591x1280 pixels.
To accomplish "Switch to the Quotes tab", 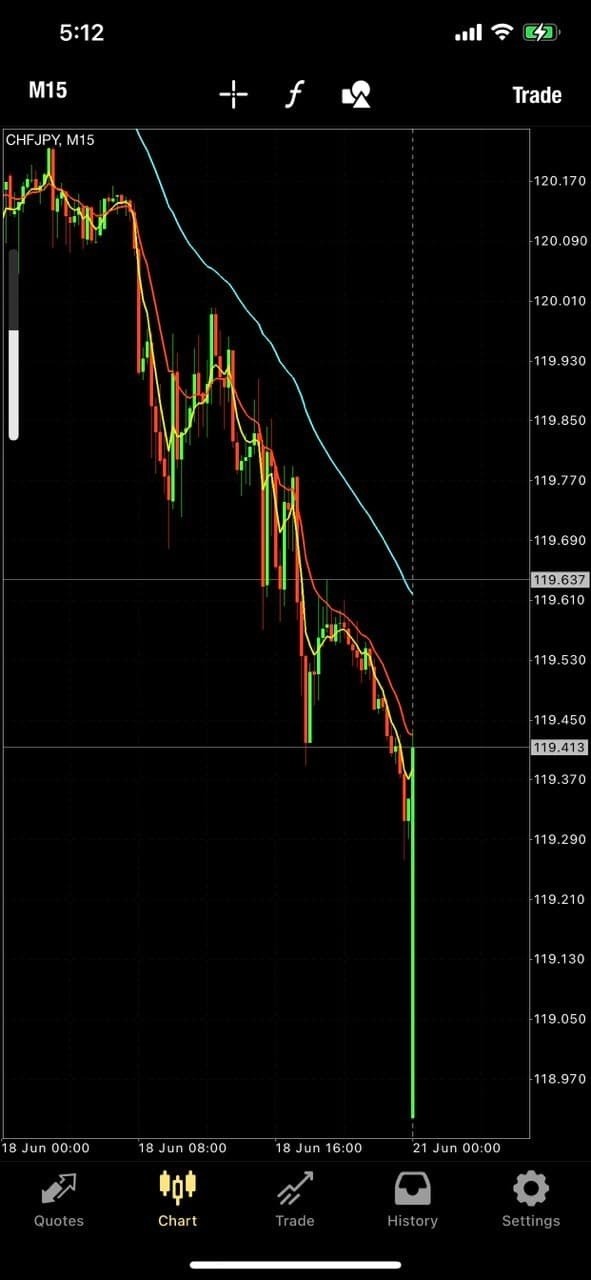I will pos(59,1200).
